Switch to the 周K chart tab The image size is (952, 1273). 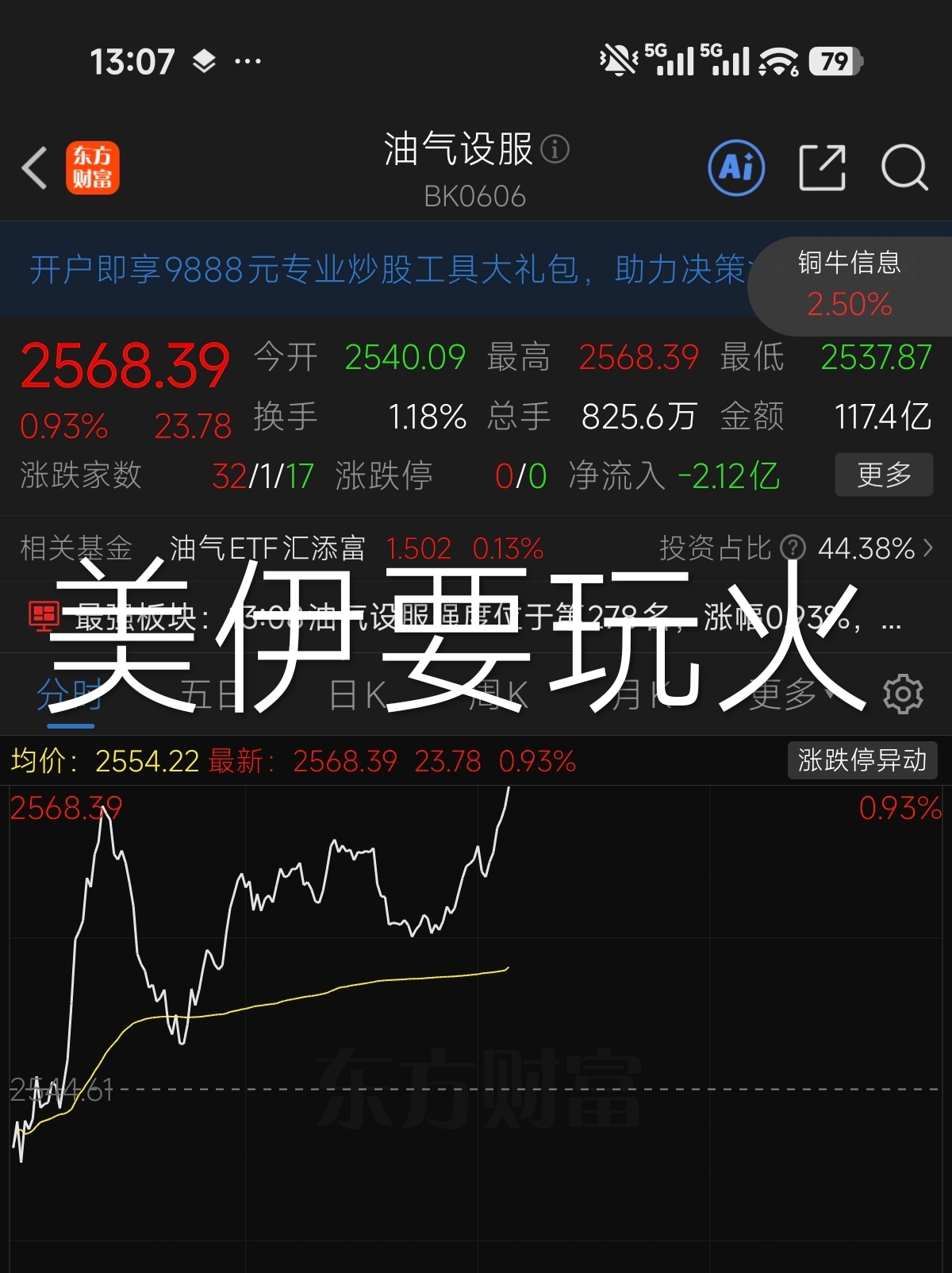(x=498, y=695)
